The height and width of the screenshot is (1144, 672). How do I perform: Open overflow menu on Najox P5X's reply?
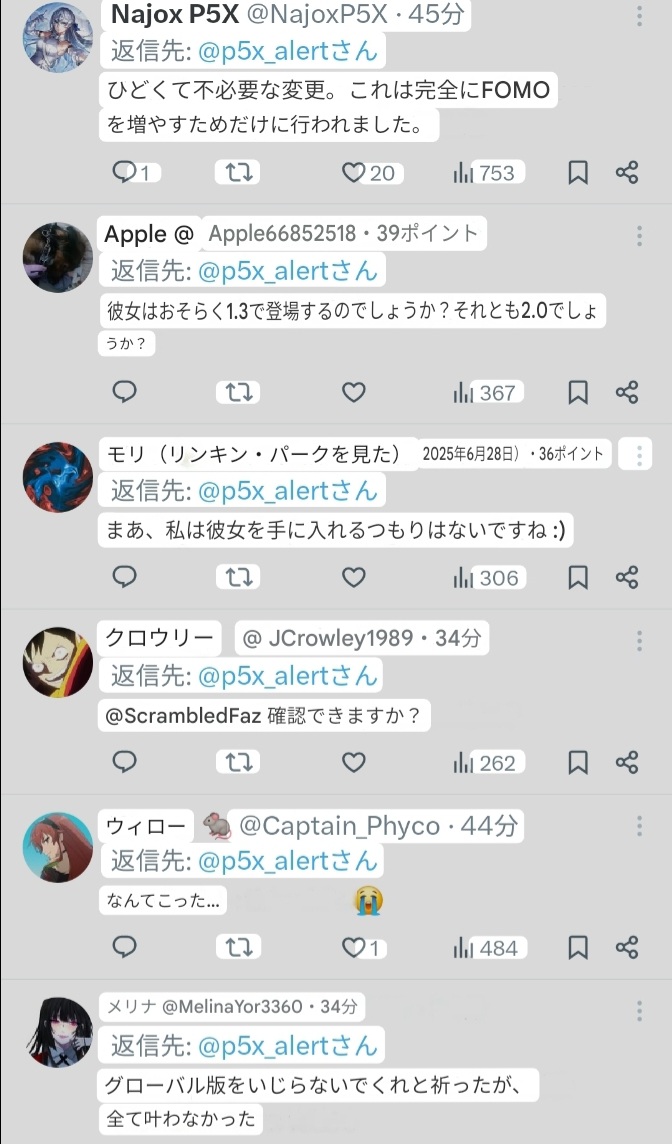639,16
